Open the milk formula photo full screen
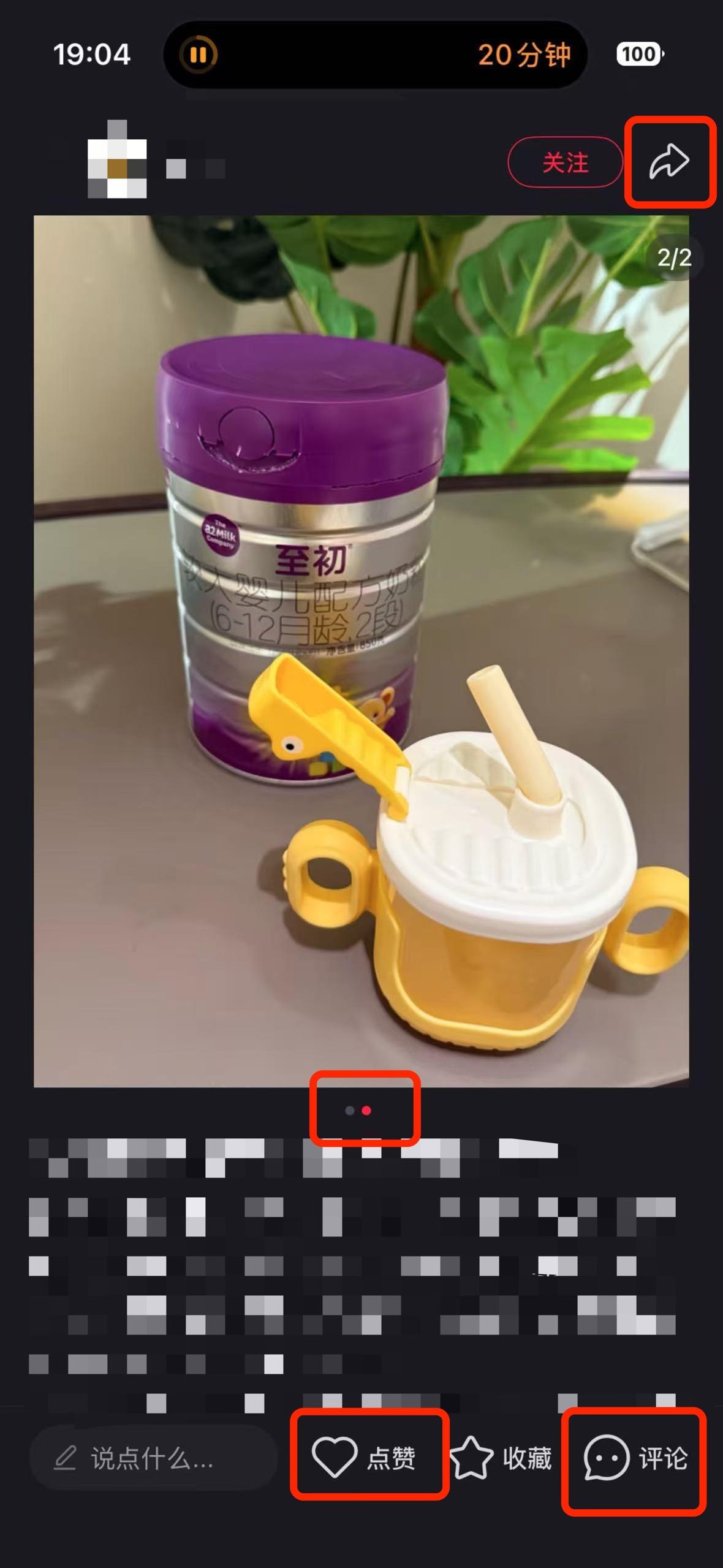The image size is (723, 1568). tap(361, 651)
